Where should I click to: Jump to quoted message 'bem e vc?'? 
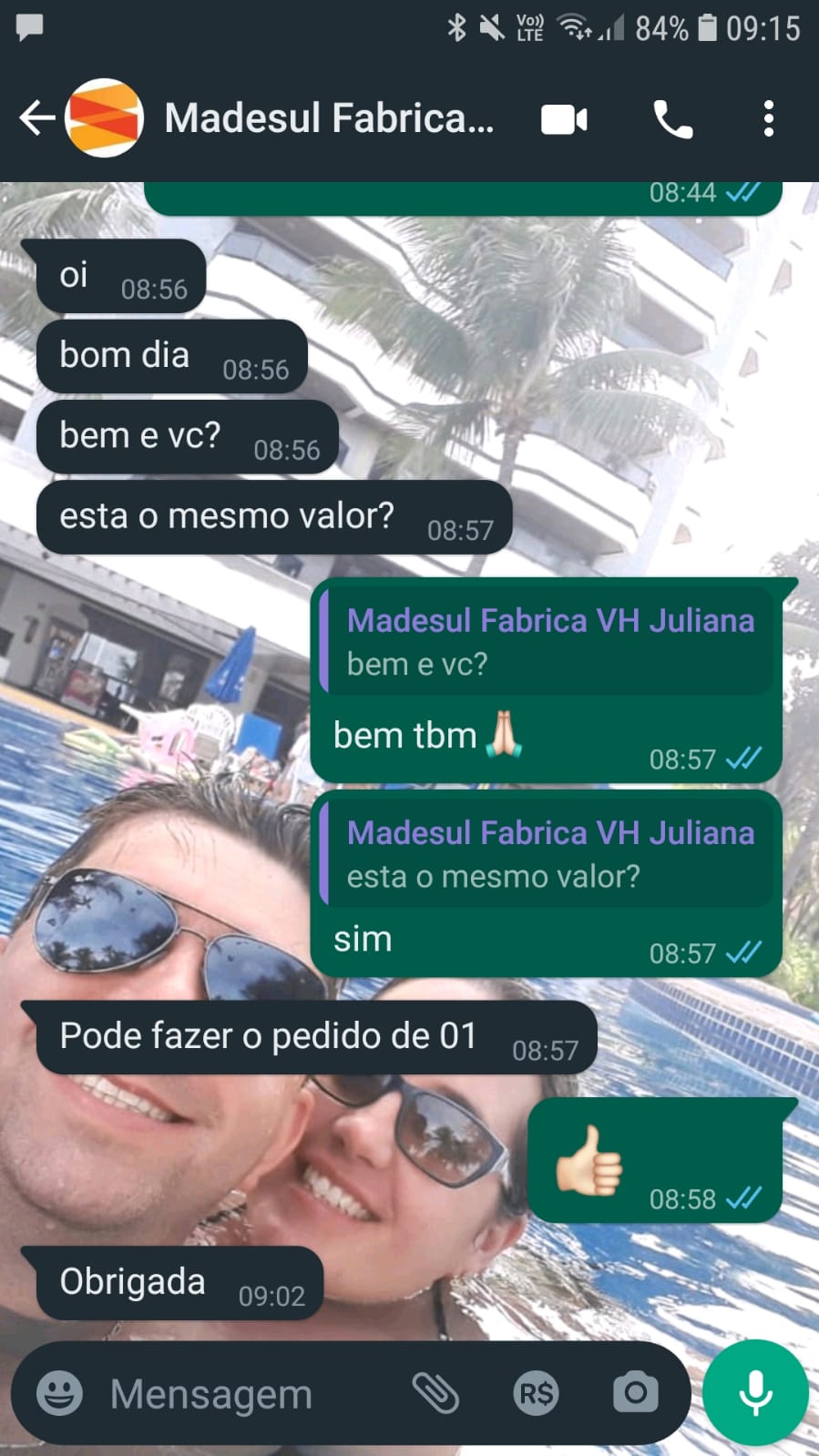pyautogui.click(x=547, y=642)
